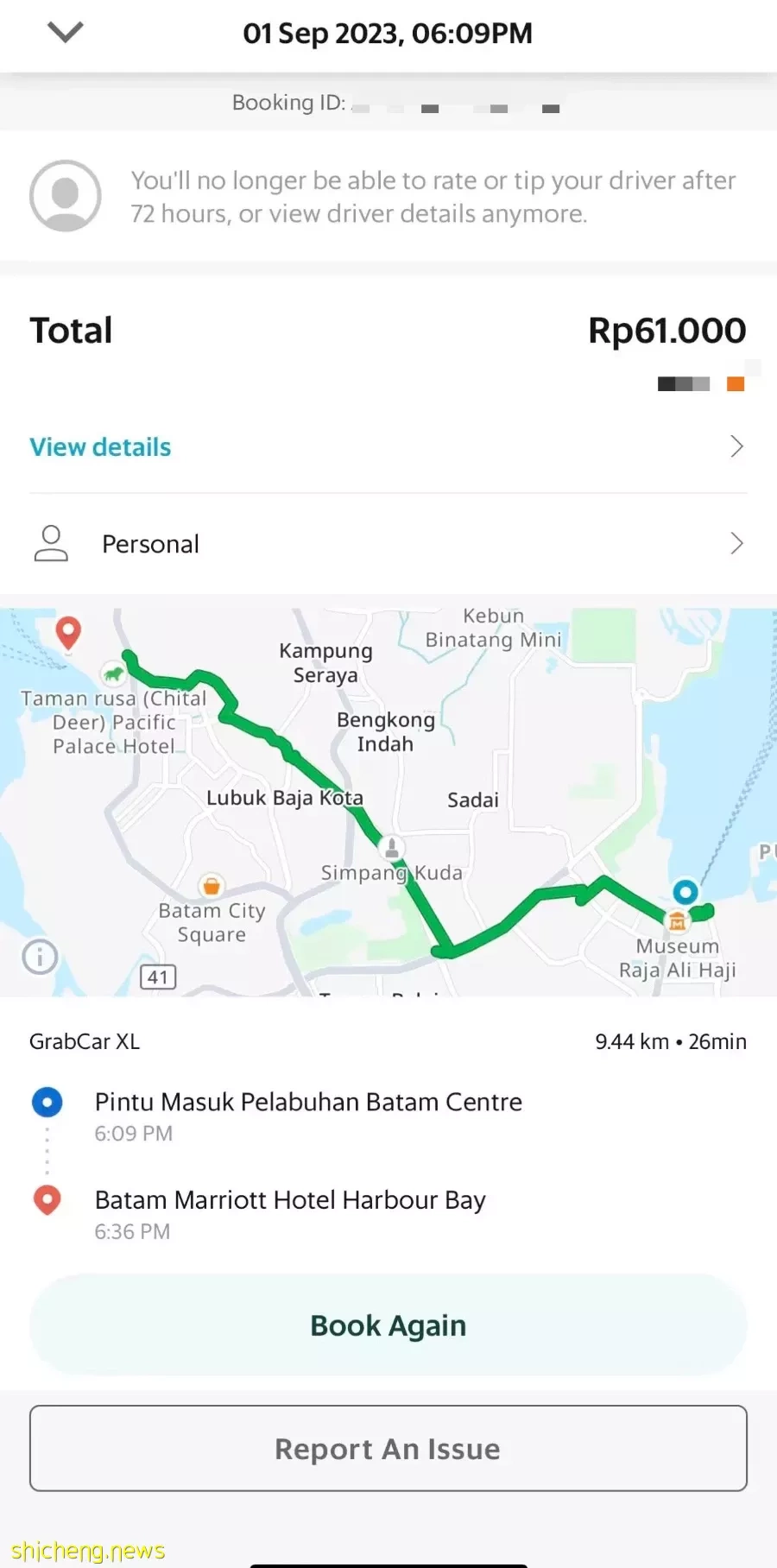Open the Personal trip tag row
Screen dimensions: 777x1568
pos(388,544)
